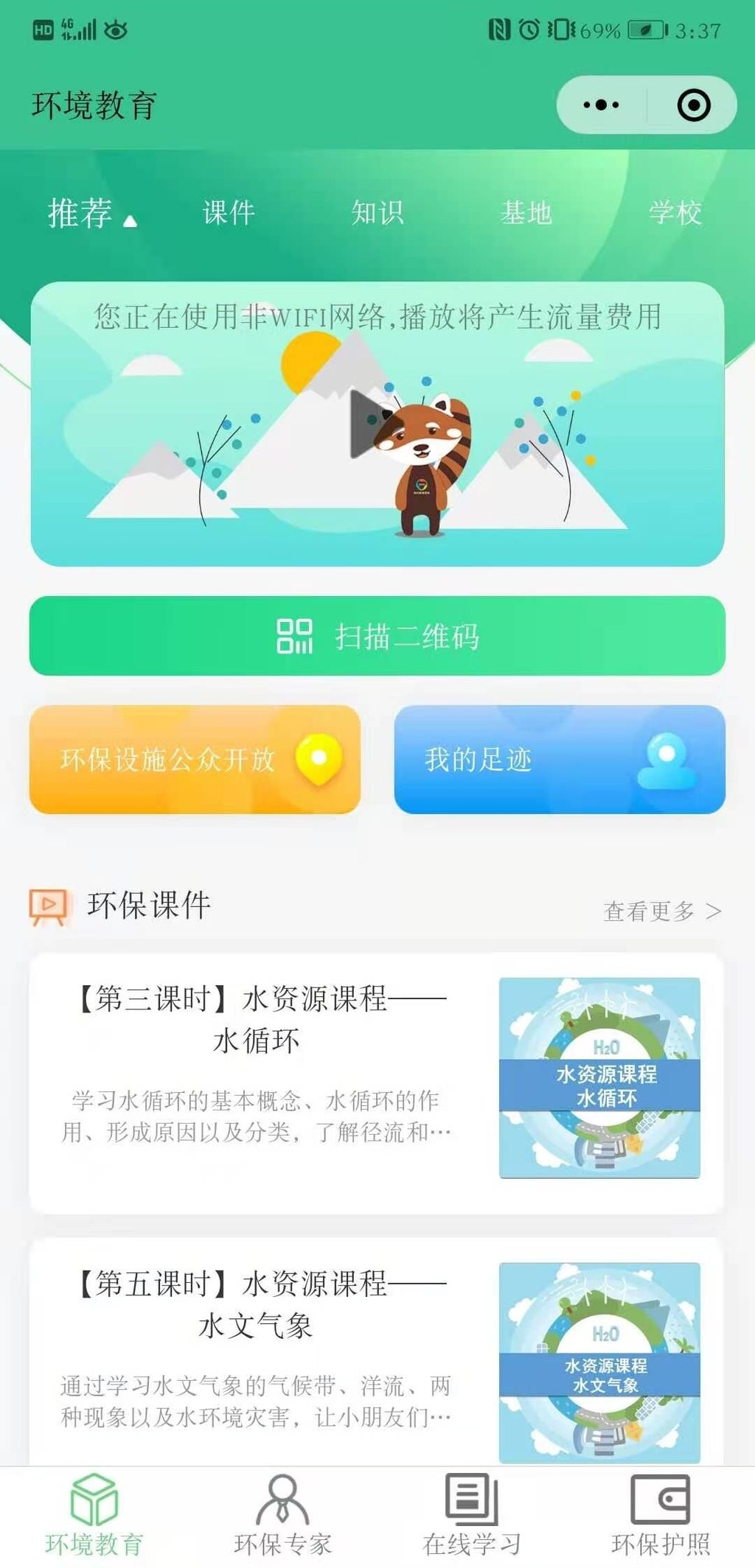This screenshot has height=1568, width=755.
Task: Tap the 扫描二维码 button
Action: (377, 636)
